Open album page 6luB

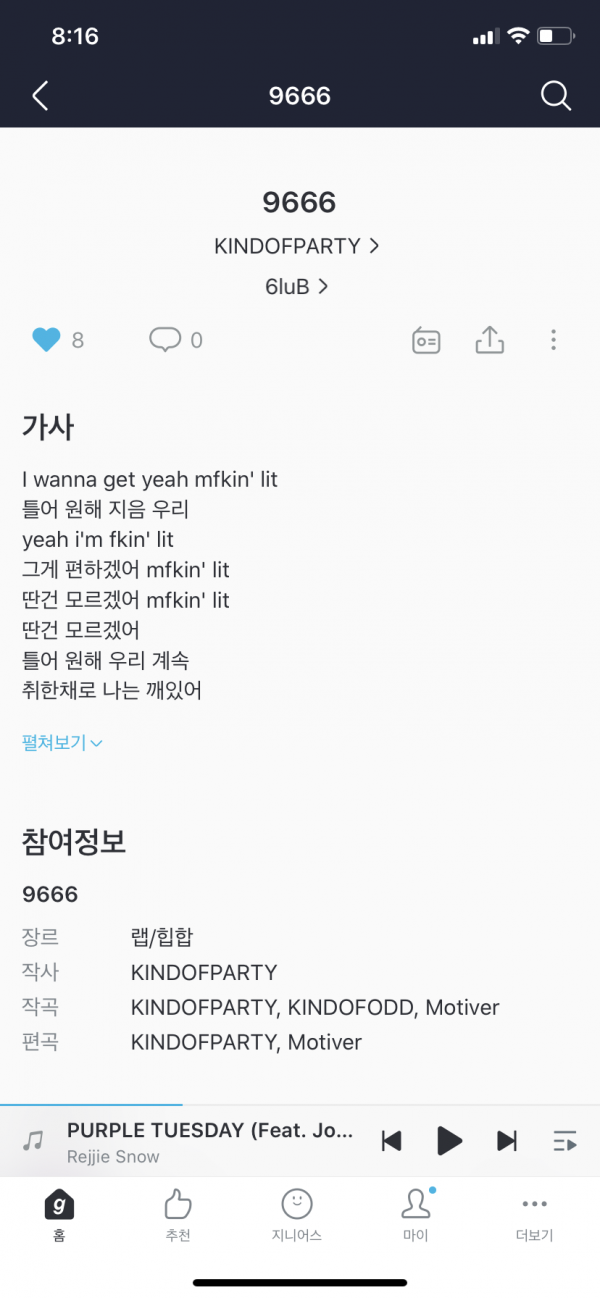click(297, 286)
